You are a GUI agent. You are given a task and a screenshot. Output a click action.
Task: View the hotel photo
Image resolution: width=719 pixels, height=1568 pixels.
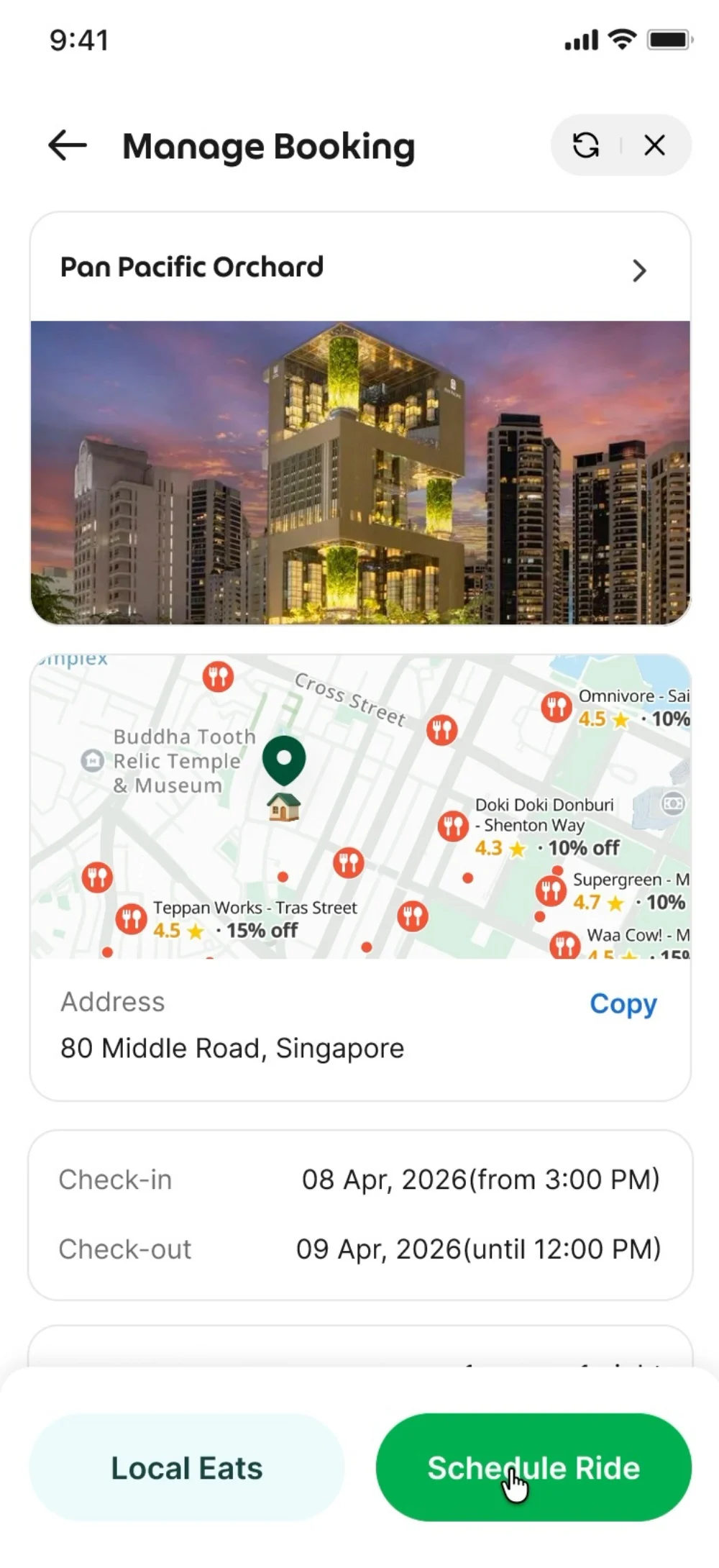(360, 472)
